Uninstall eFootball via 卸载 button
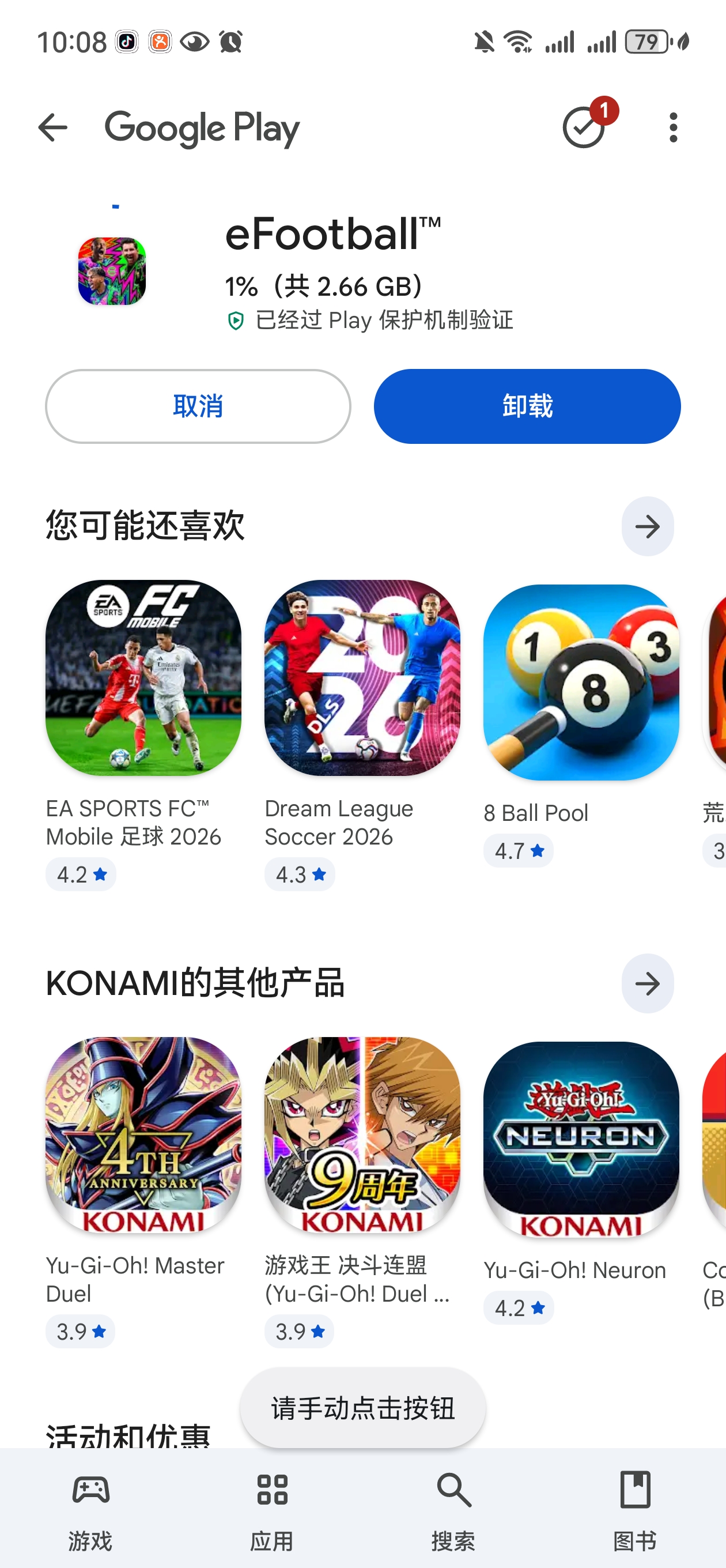726x1568 pixels. pos(527,406)
